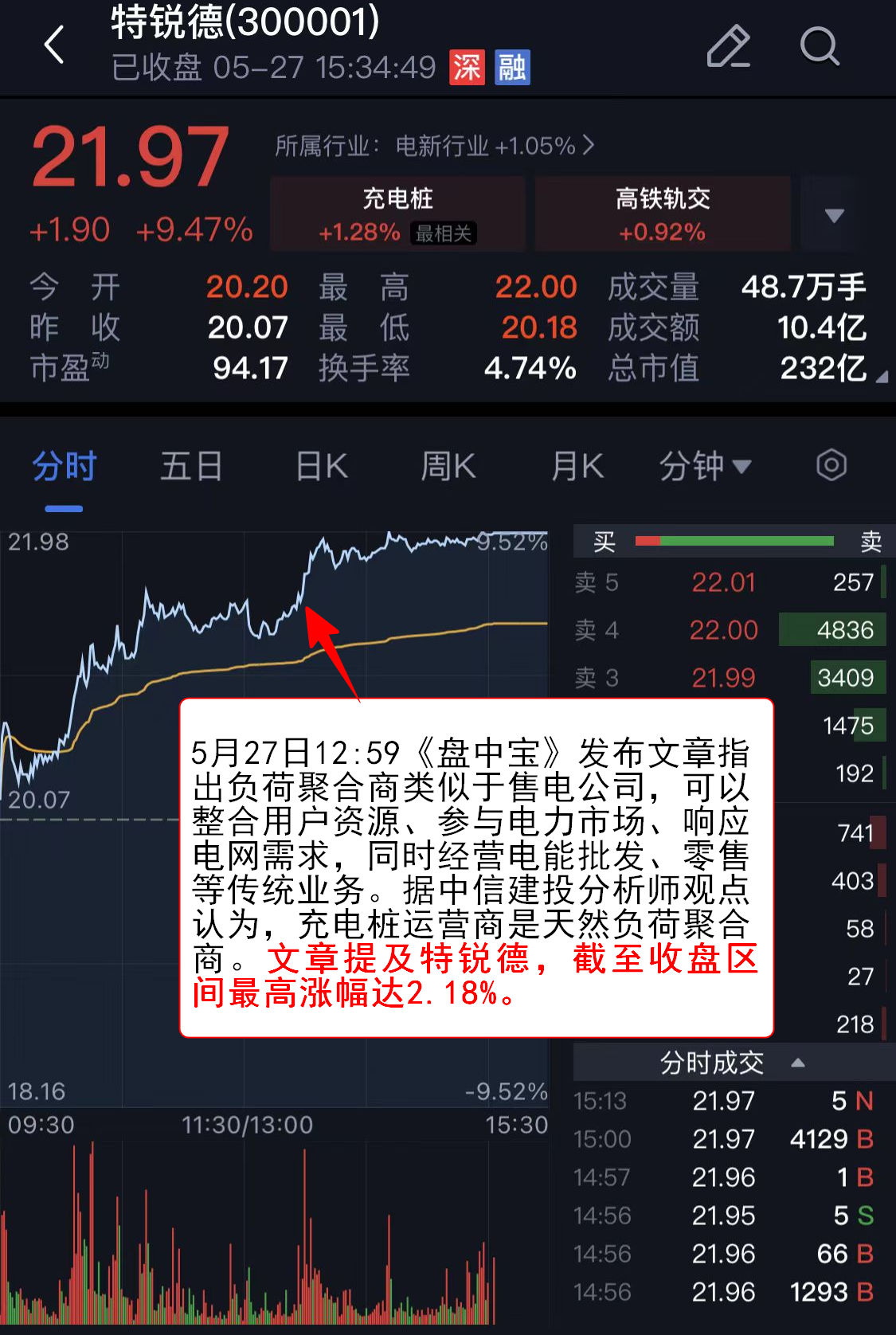Open the 电新行业 industry link
Screen dimensions: 896x1335
point(435,146)
